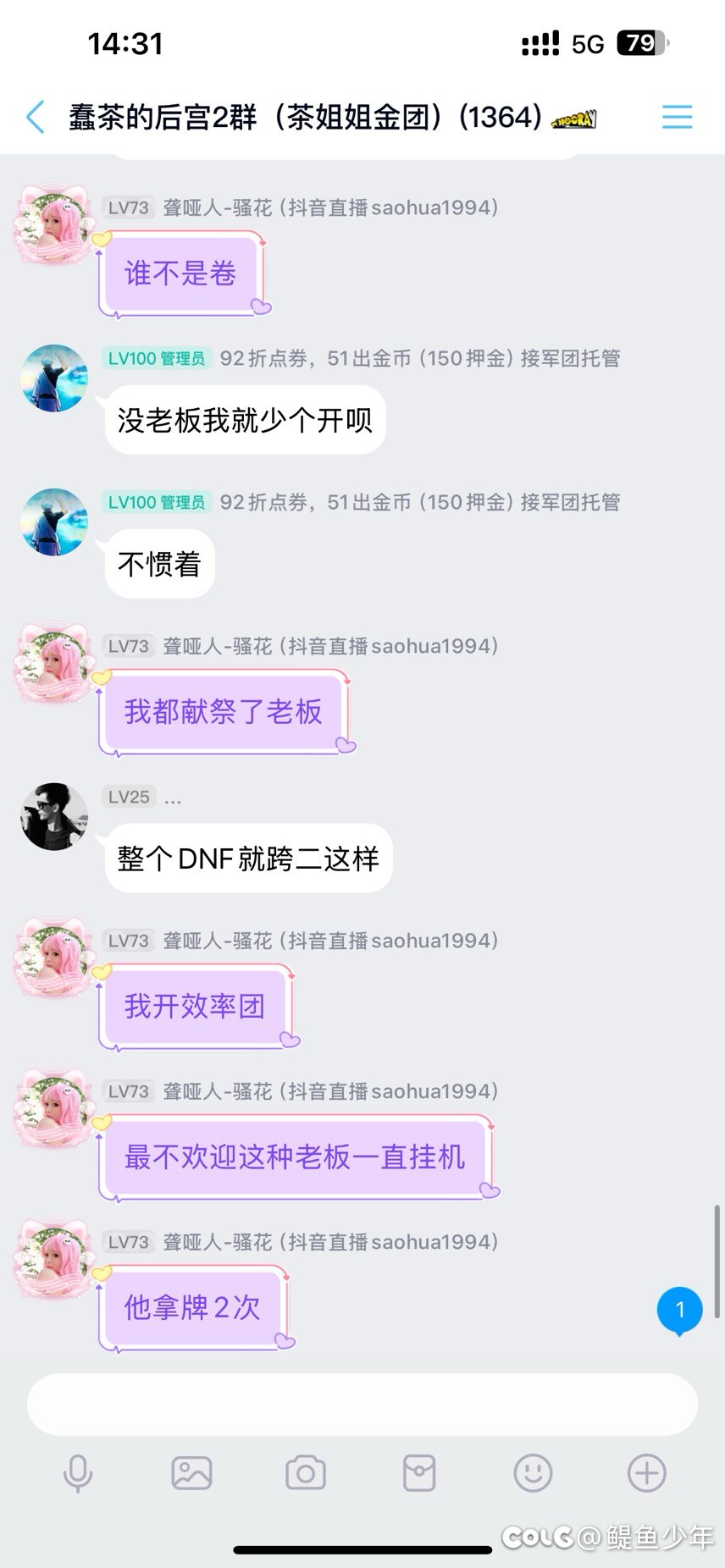Image resolution: width=725 pixels, height=1568 pixels.
Task: Open the photo gallery picker
Action: pyautogui.click(x=191, y=1473)
